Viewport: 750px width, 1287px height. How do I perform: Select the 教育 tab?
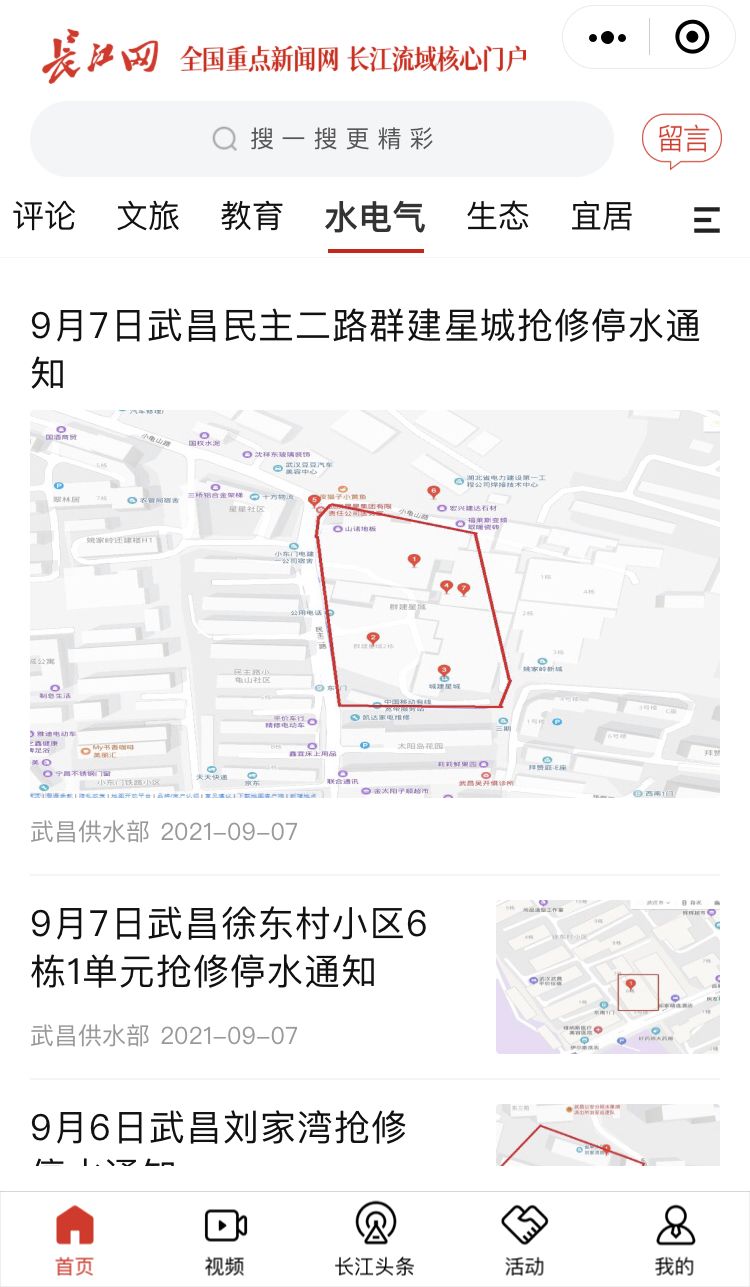click(x=252, y=216)
